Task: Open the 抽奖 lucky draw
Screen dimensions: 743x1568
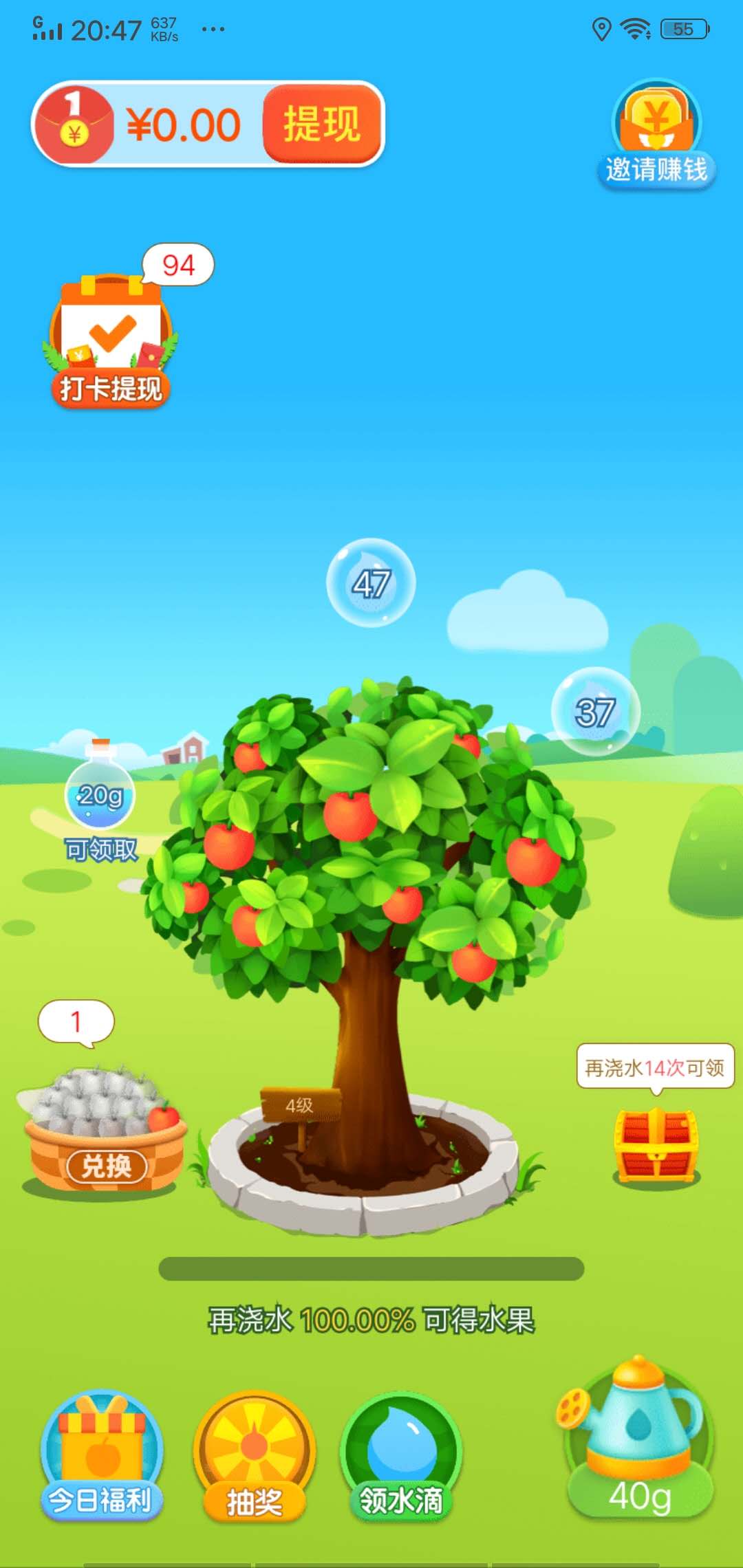Action: 254,1455
